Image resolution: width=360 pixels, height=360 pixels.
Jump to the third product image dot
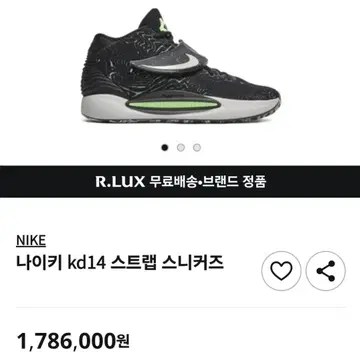coord(197,147)
